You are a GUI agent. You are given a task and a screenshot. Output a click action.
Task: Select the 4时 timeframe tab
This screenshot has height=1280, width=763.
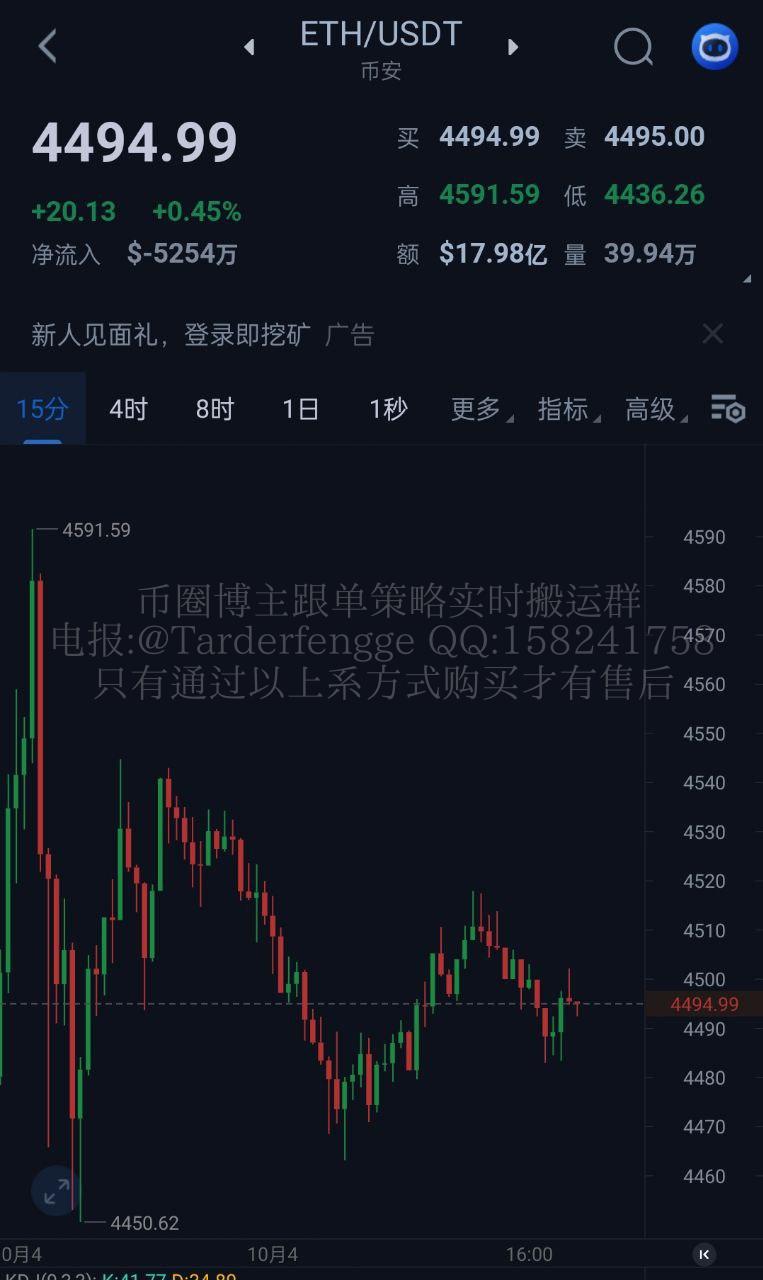tap(127, 408)
